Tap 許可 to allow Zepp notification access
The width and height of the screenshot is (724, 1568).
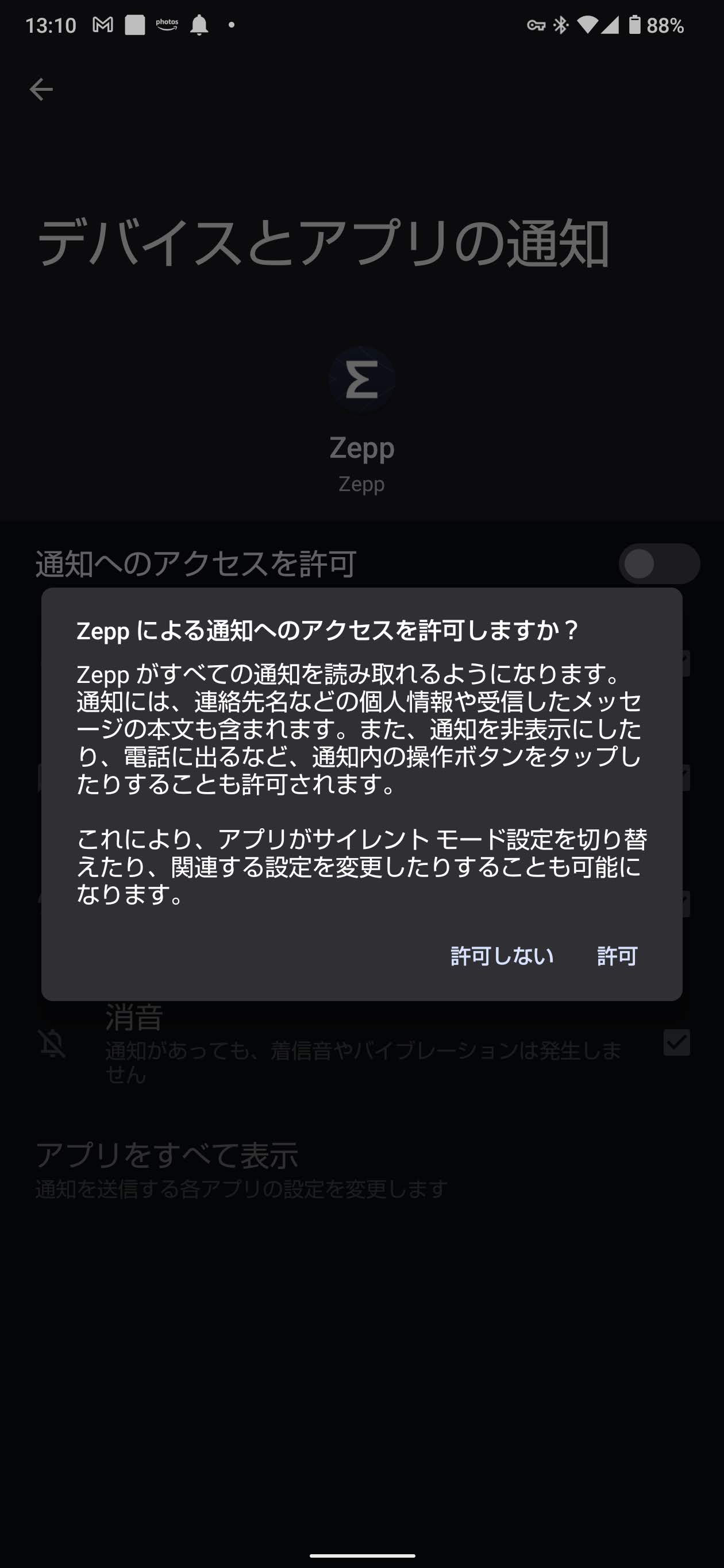617,956
